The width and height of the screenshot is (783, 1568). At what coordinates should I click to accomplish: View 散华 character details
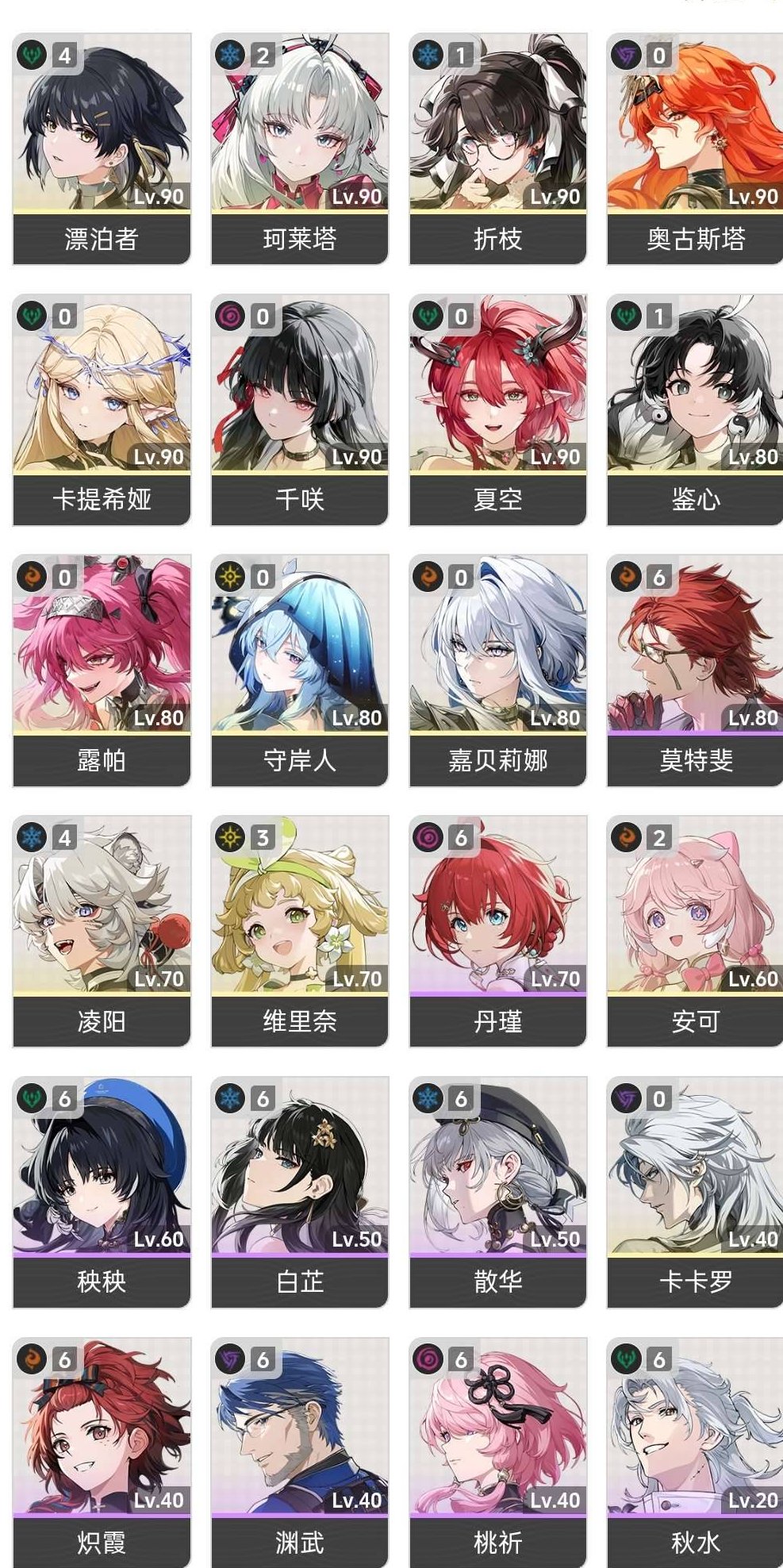pyautogui.click(x=497, y=1192)
